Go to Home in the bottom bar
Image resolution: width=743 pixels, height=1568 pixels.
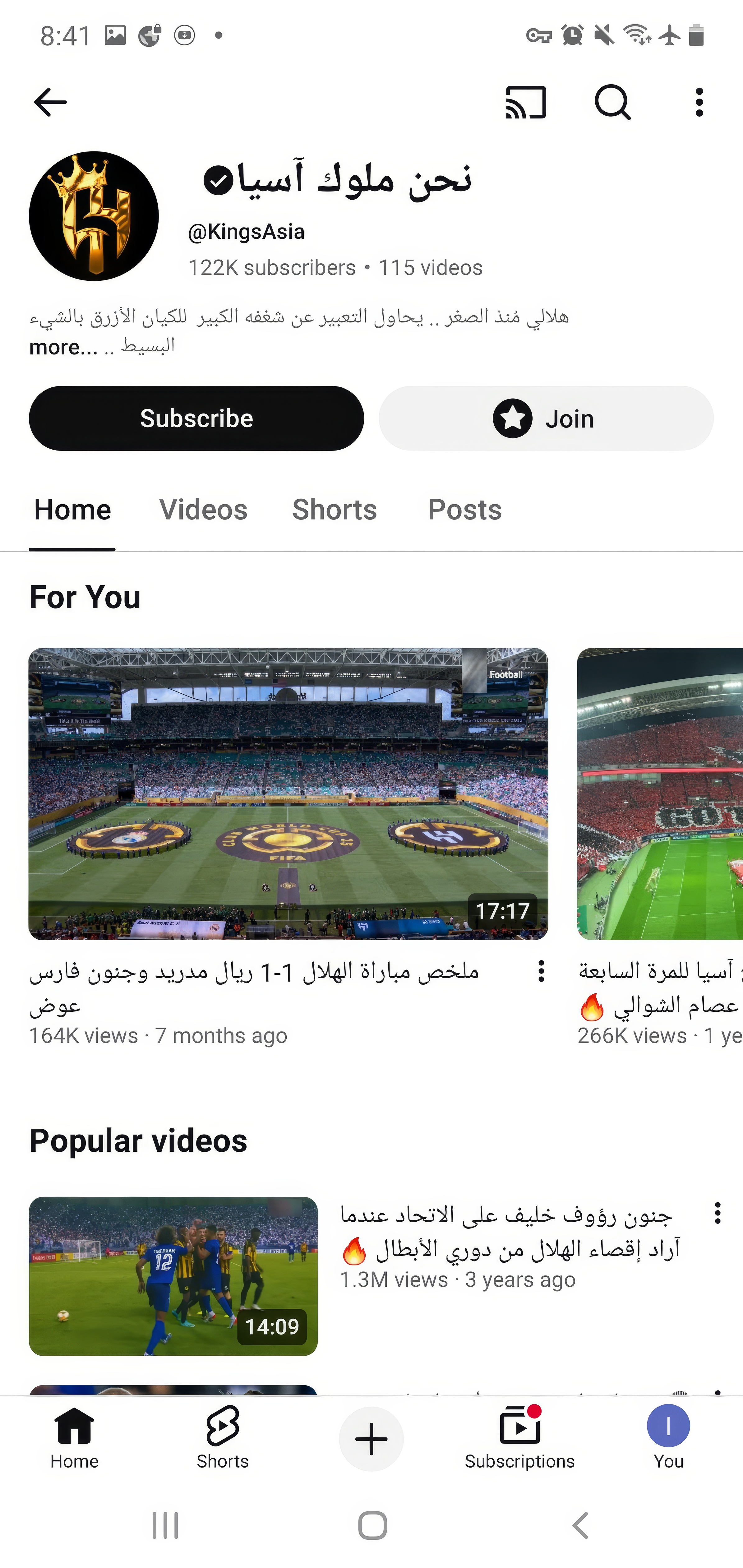coord(74,1438)
